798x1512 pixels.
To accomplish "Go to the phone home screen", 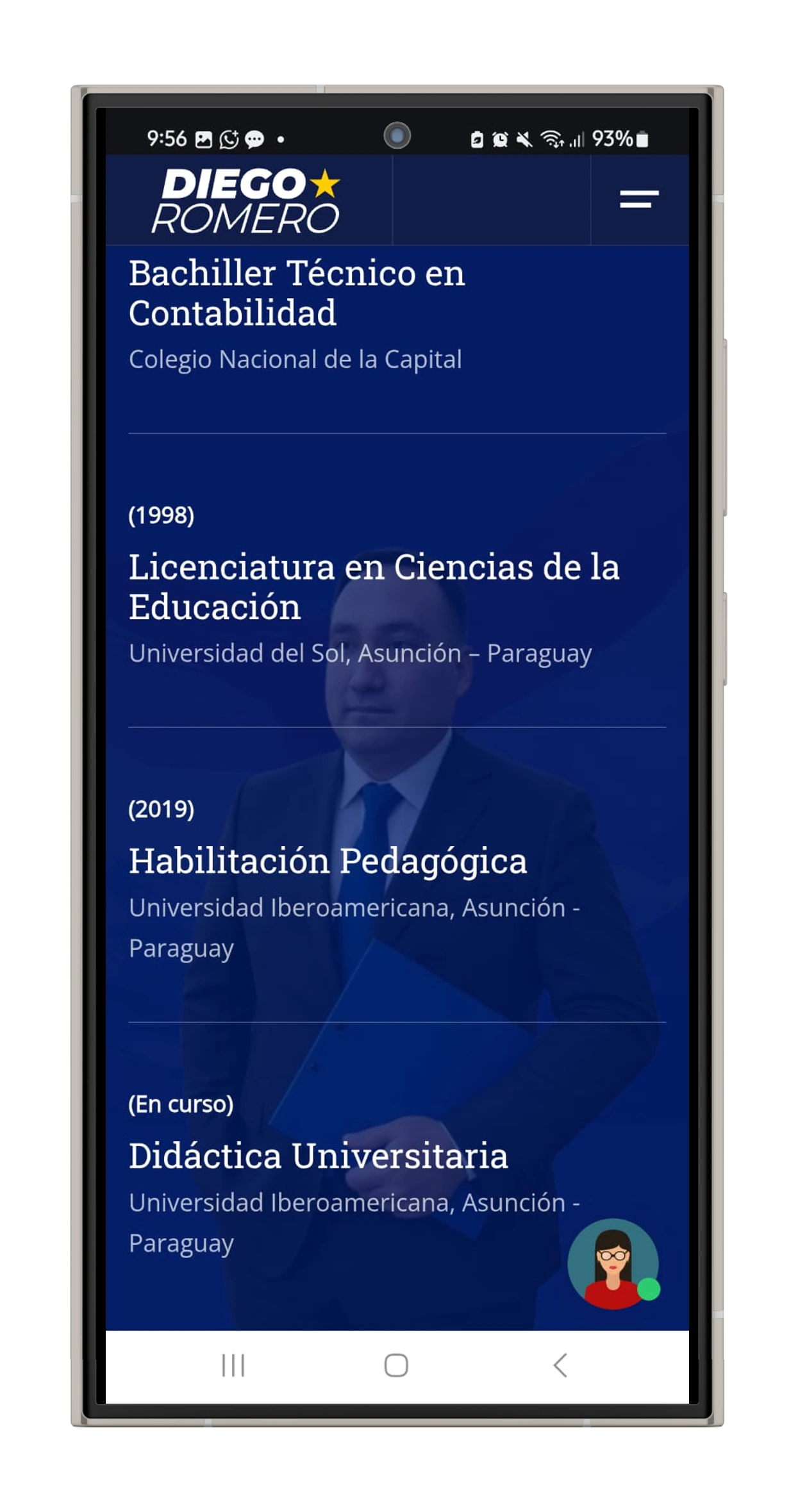I will coord(396,1365).
